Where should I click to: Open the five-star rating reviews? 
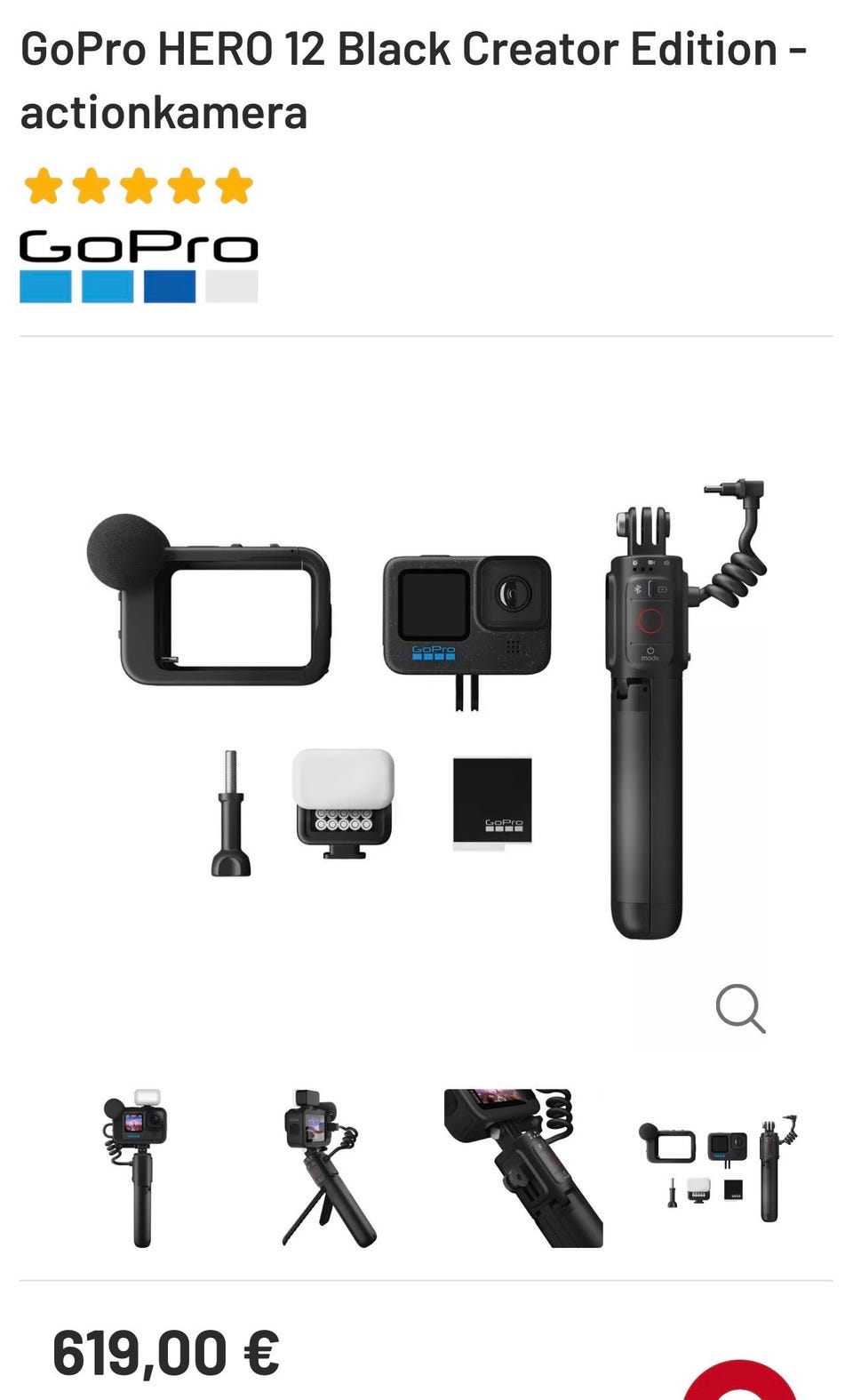(139, 186)
